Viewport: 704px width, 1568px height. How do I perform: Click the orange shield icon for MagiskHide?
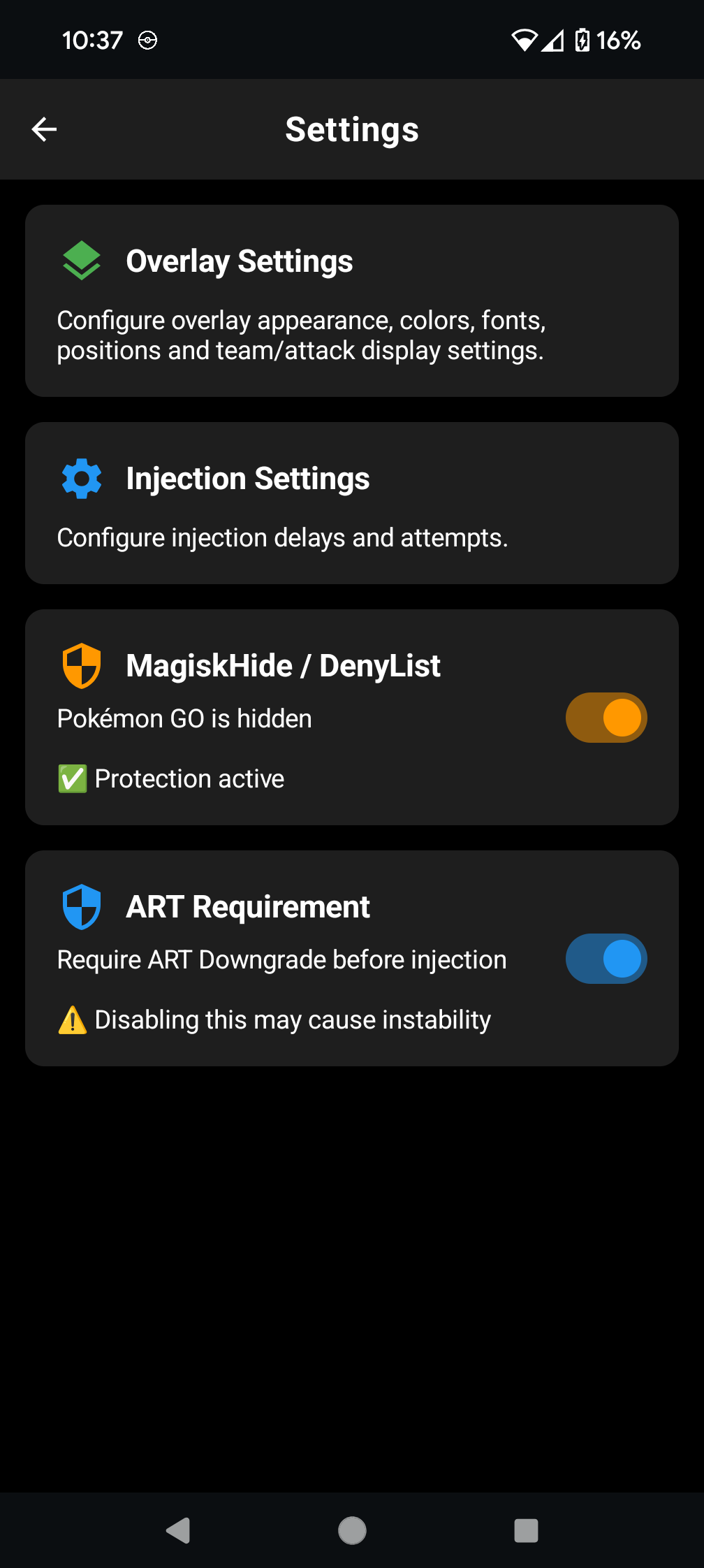81,665
